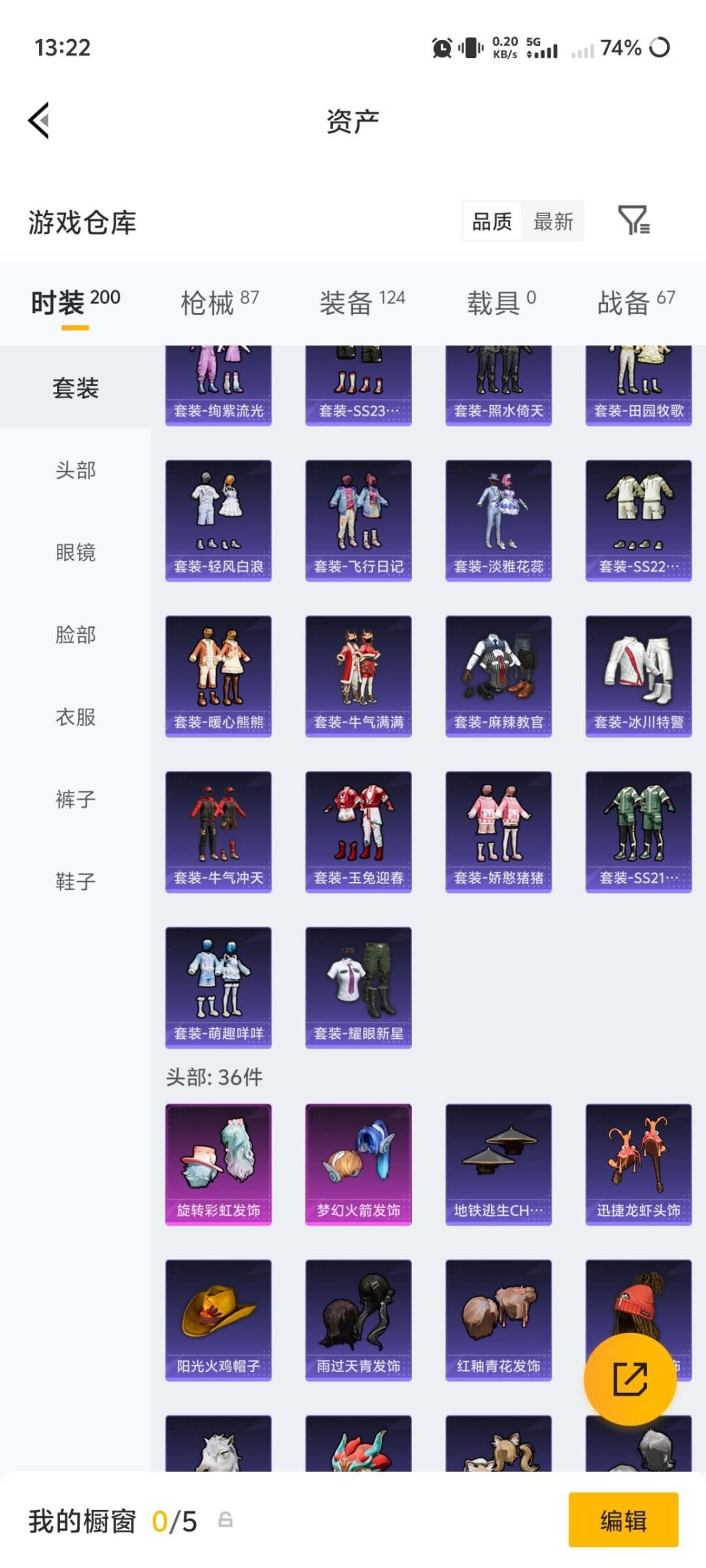Image resolution: width=706 pixels, height=1568 pixels.
Task: Switch to the 装备 tab
Action: (362, 302)
